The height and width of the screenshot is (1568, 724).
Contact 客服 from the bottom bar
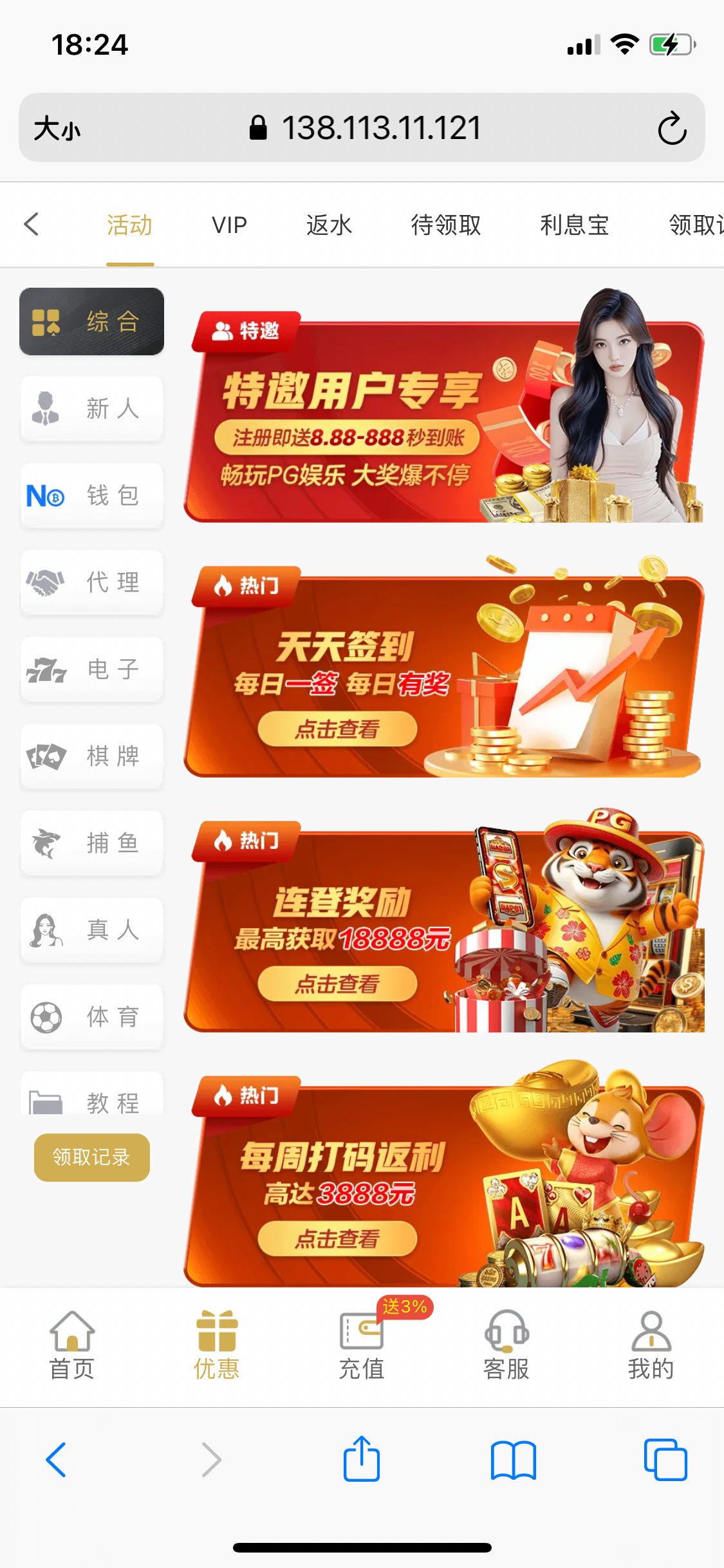[506, 1345]
